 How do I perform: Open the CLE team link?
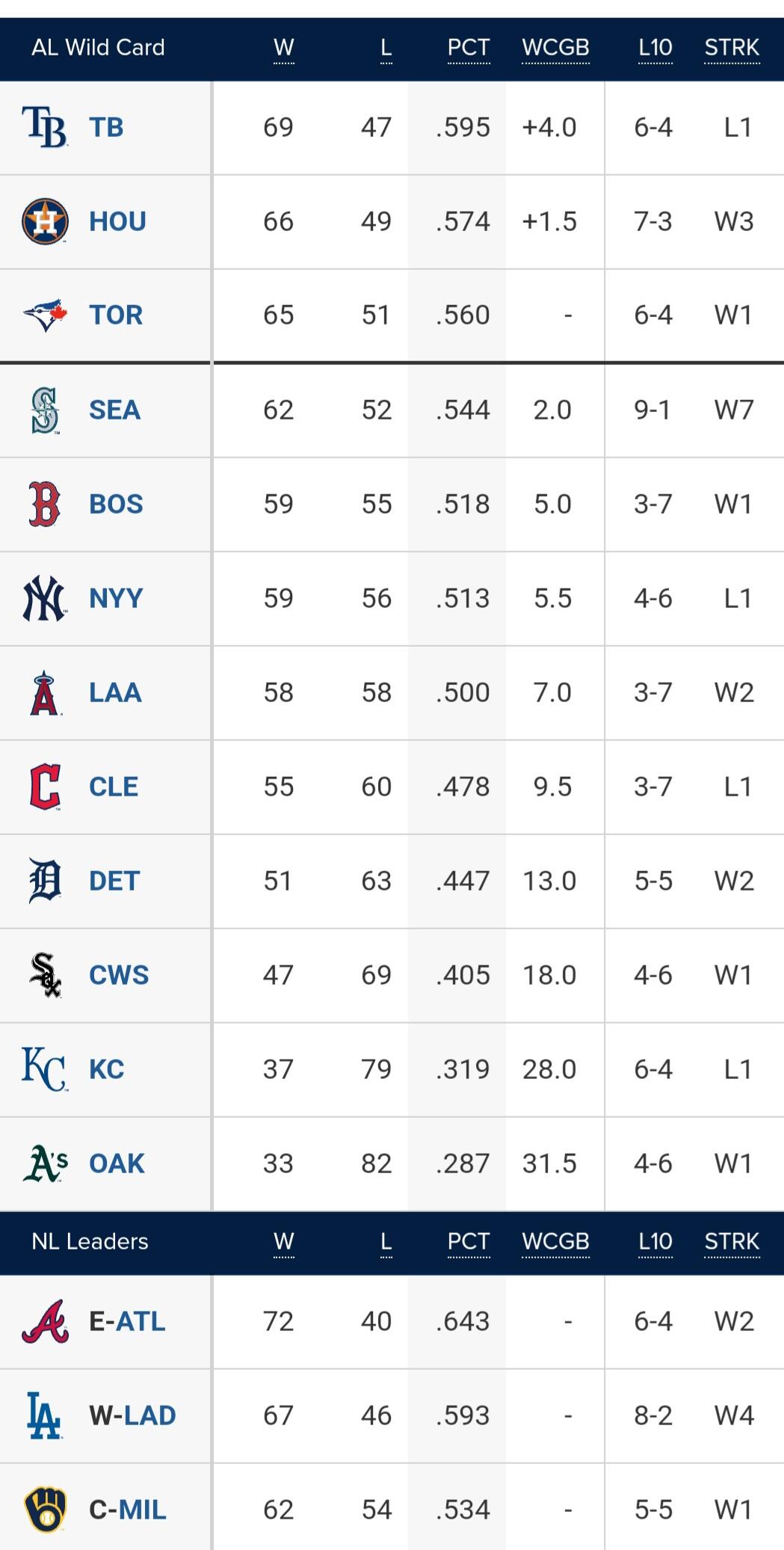point(114,787)
